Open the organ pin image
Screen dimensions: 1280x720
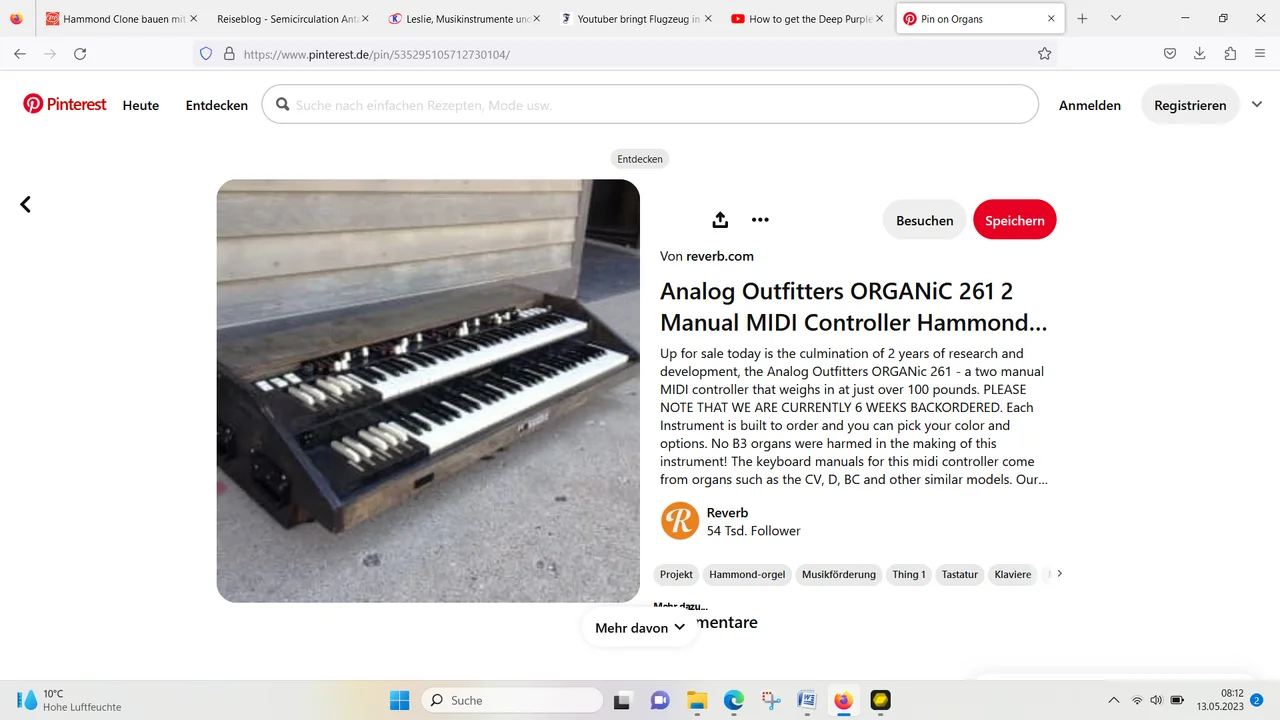point(428,390)
